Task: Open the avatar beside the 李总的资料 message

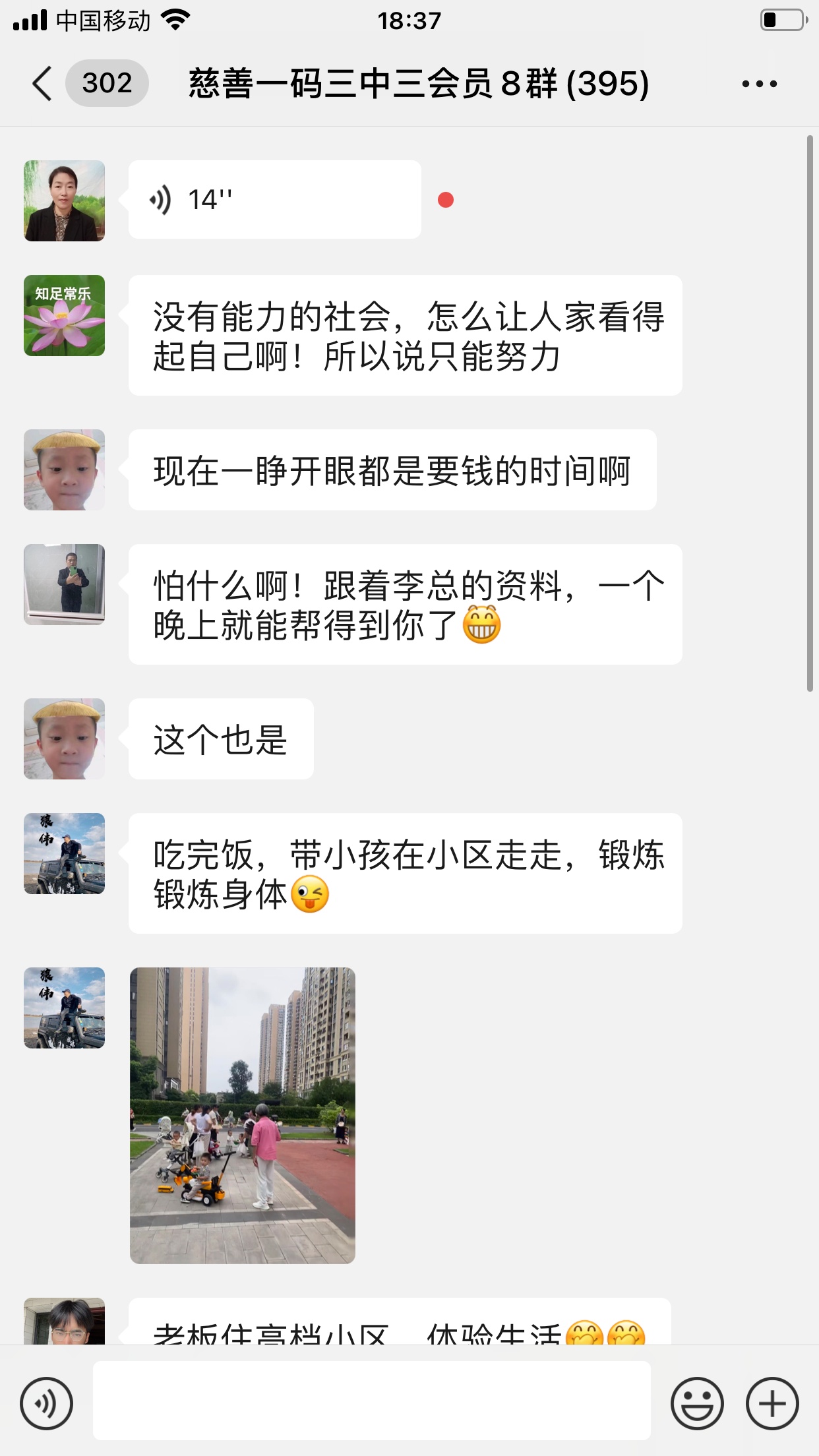Action: tap(65, 584)
